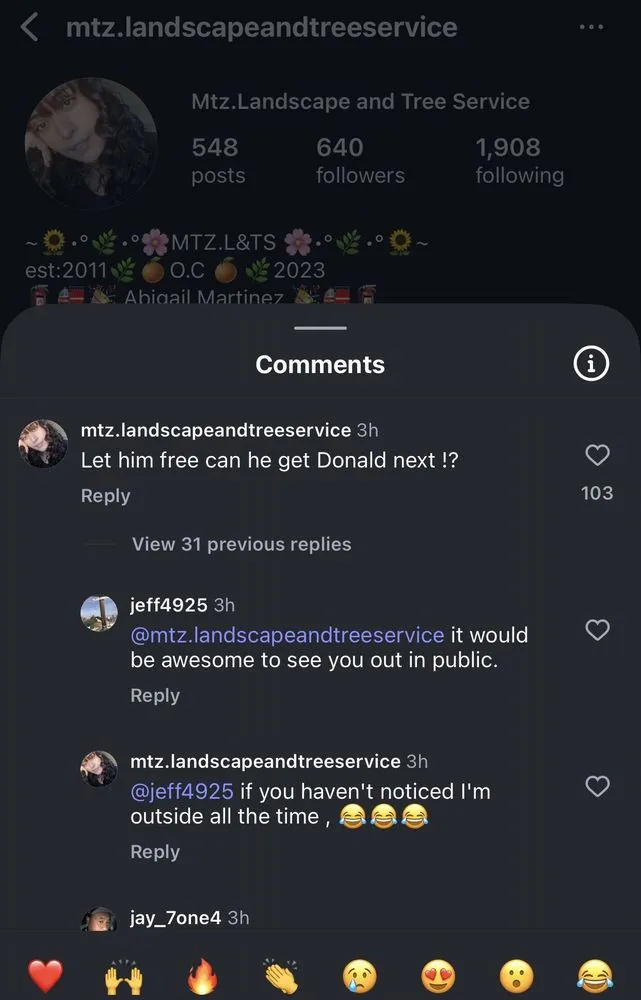Screen dimensions: 641x1000
Task: Reply to the 'Let him free' comment
Action: pyautogui.click(x=105, y=496)
